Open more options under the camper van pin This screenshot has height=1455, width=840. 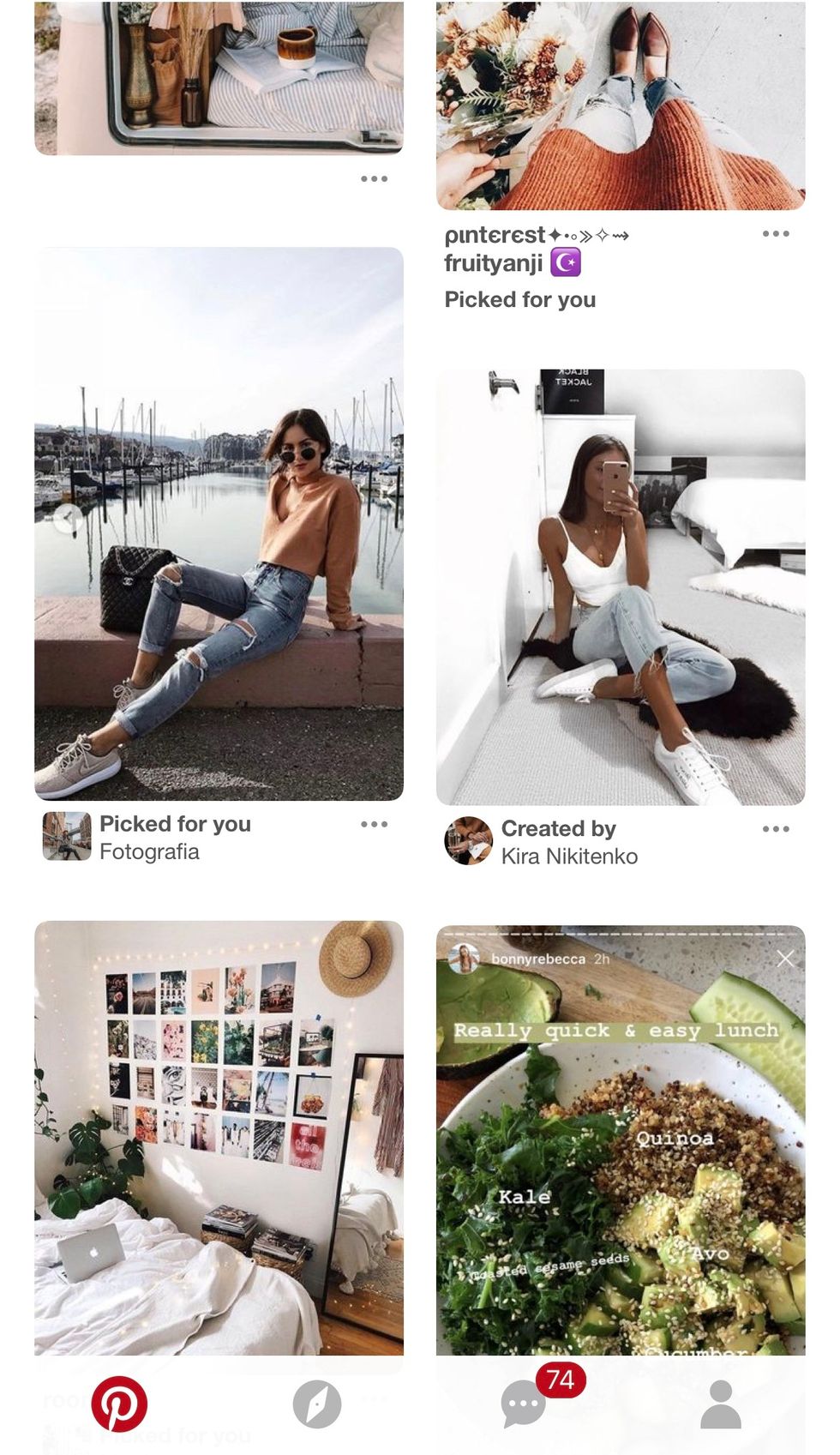(x=374, y=178)
